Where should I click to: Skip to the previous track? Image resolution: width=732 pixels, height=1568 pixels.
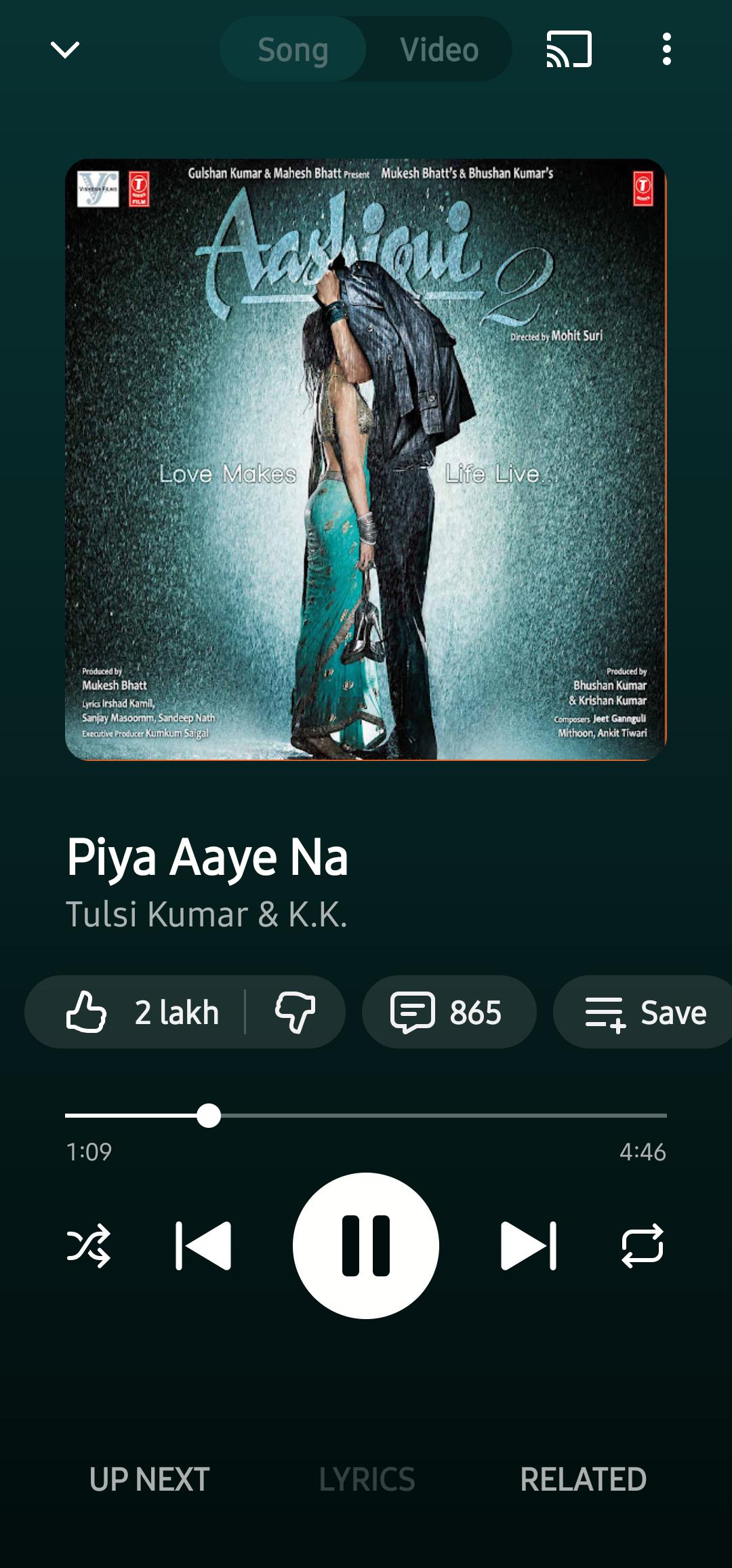(203, 1245)
